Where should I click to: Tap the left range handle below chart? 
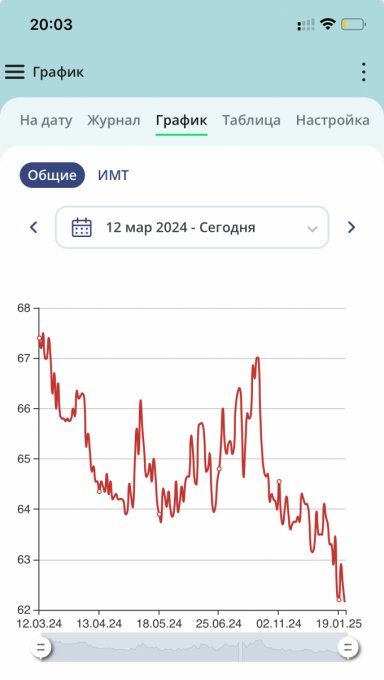coord(41,648)
